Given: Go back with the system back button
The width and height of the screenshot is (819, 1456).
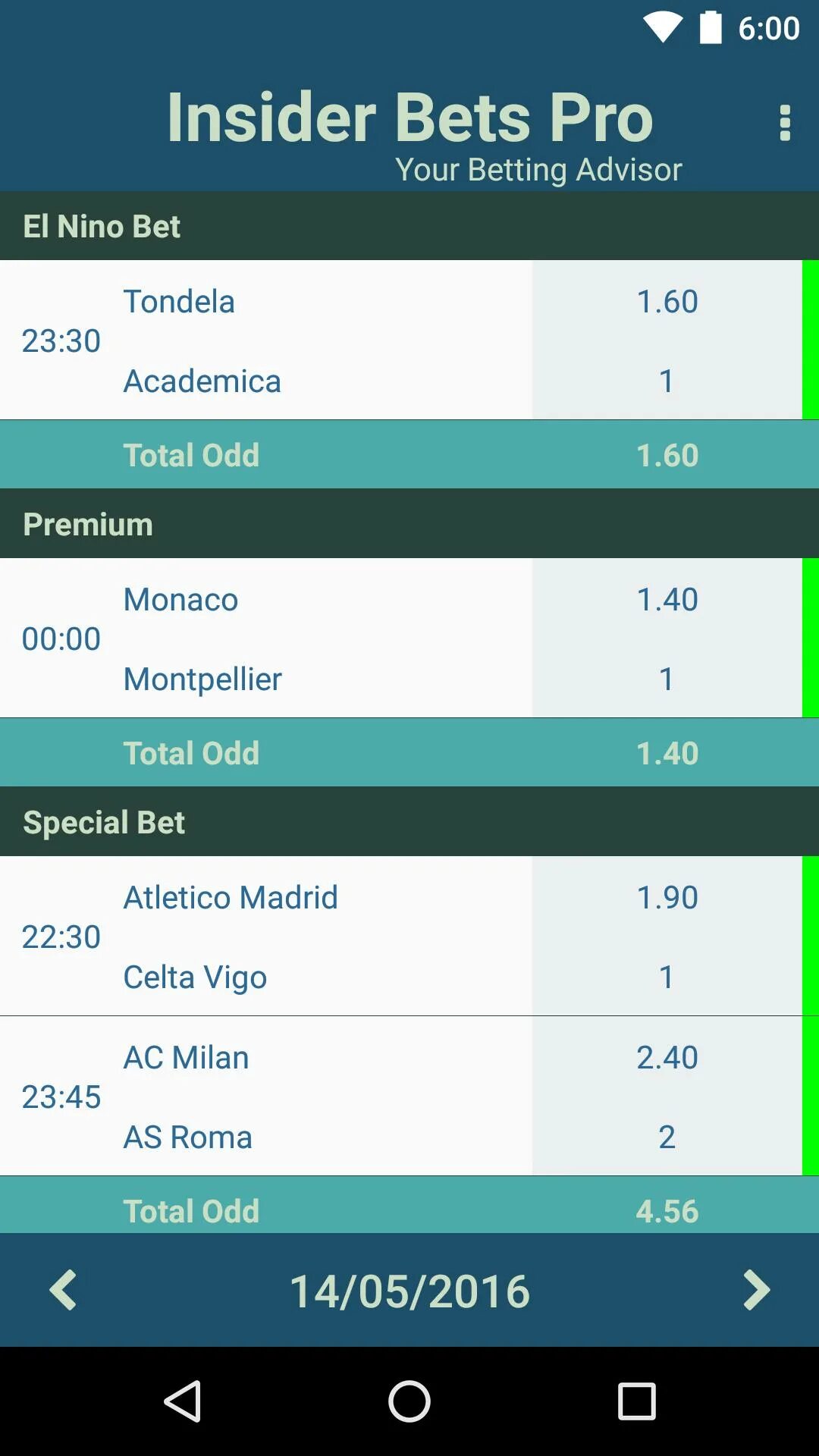Looking at the screenshot, I should (x=183, y=1401).
